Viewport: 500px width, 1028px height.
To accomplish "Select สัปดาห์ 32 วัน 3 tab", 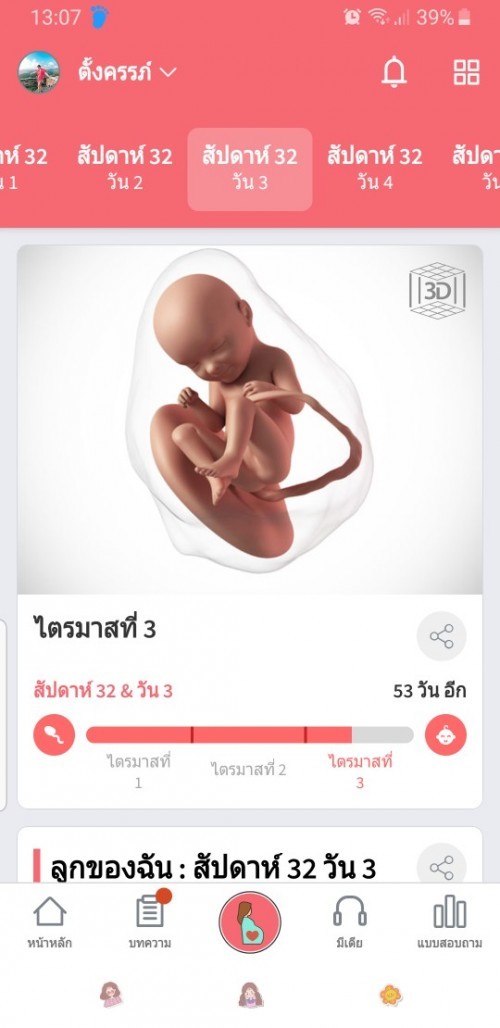I will pos(250,169).
